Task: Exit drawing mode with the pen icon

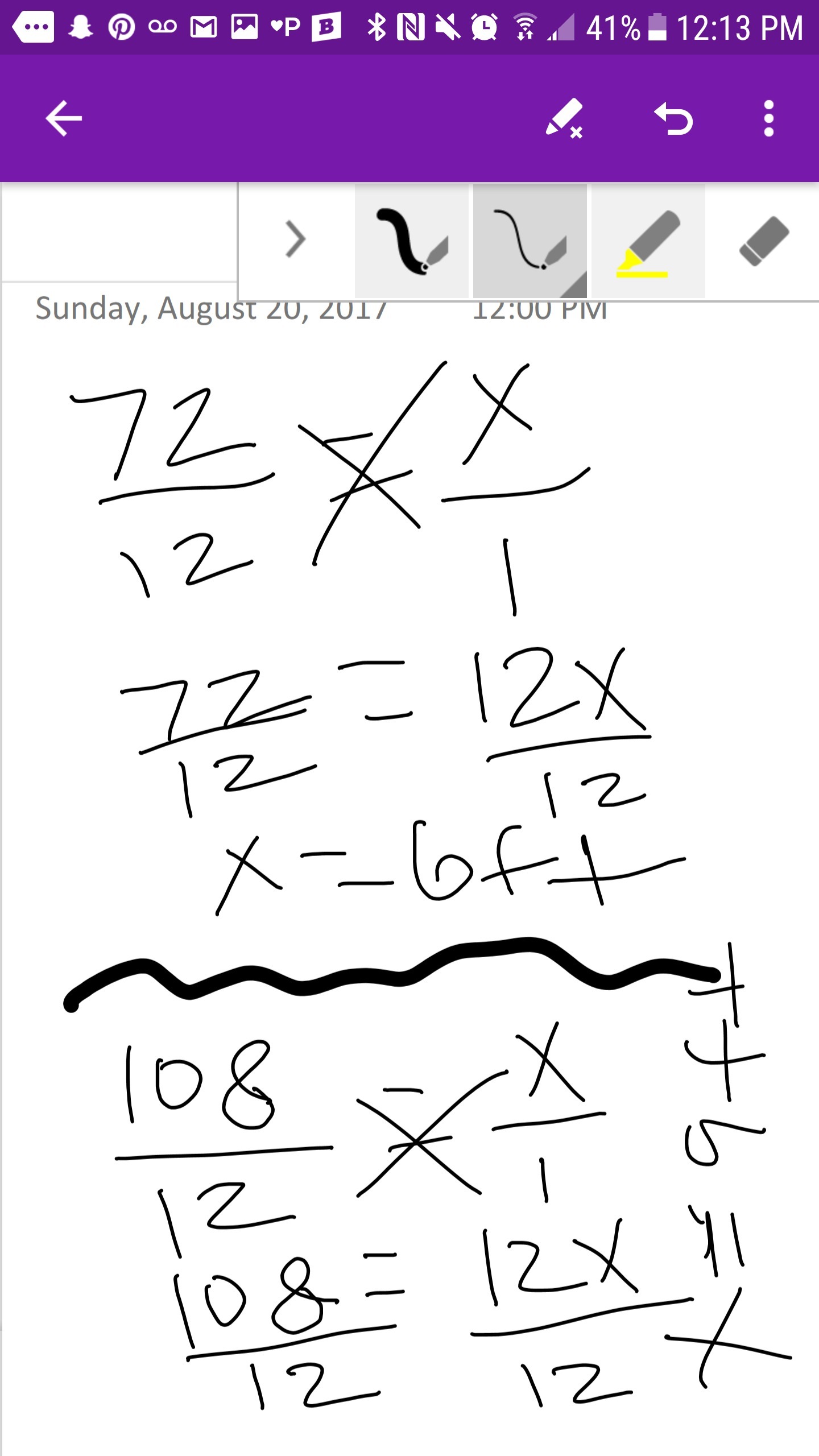Action: (564, 118)
